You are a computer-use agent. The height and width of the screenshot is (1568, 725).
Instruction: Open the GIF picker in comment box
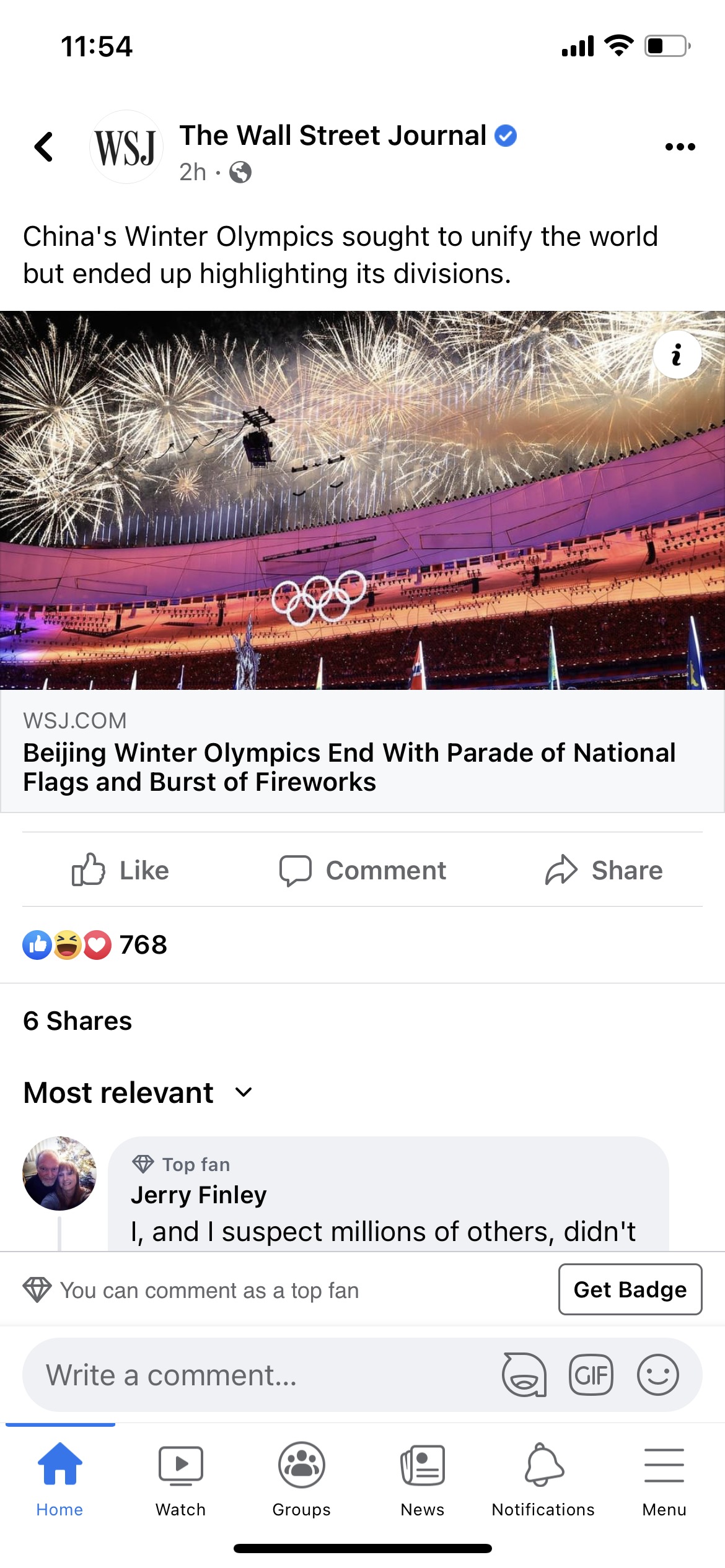coord(591,1375)
